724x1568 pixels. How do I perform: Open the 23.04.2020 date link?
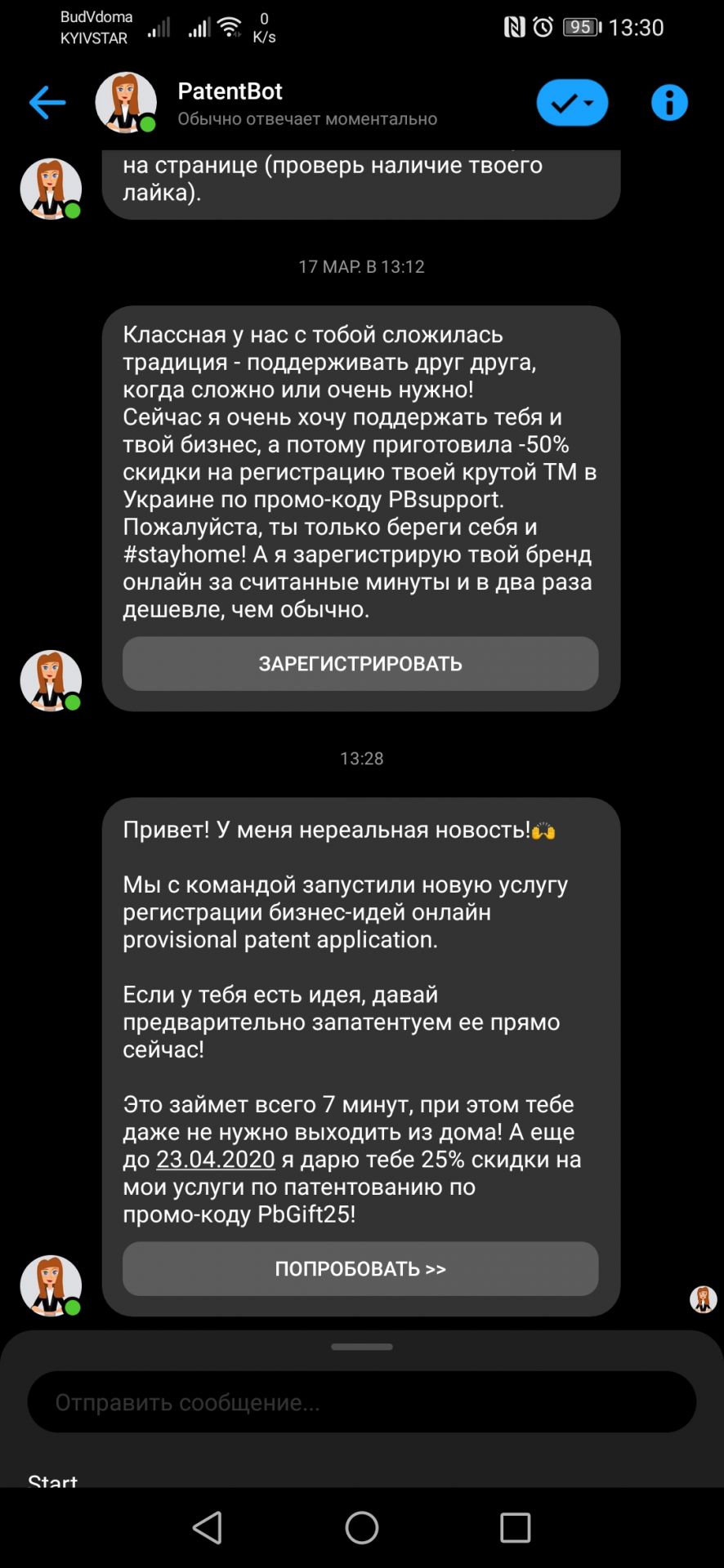coord(215,1160)
